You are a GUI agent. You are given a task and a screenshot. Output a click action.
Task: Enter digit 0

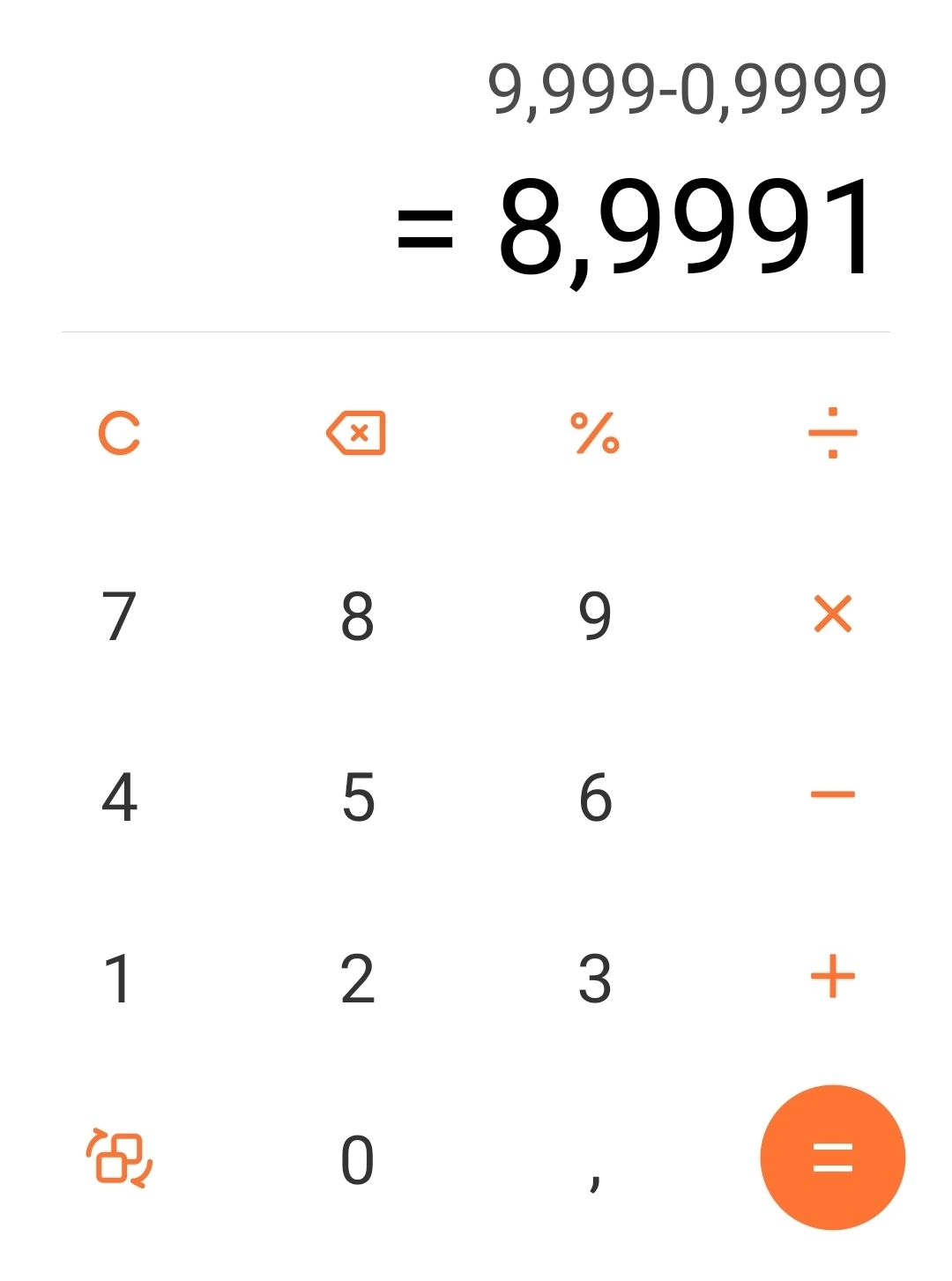357,1160
